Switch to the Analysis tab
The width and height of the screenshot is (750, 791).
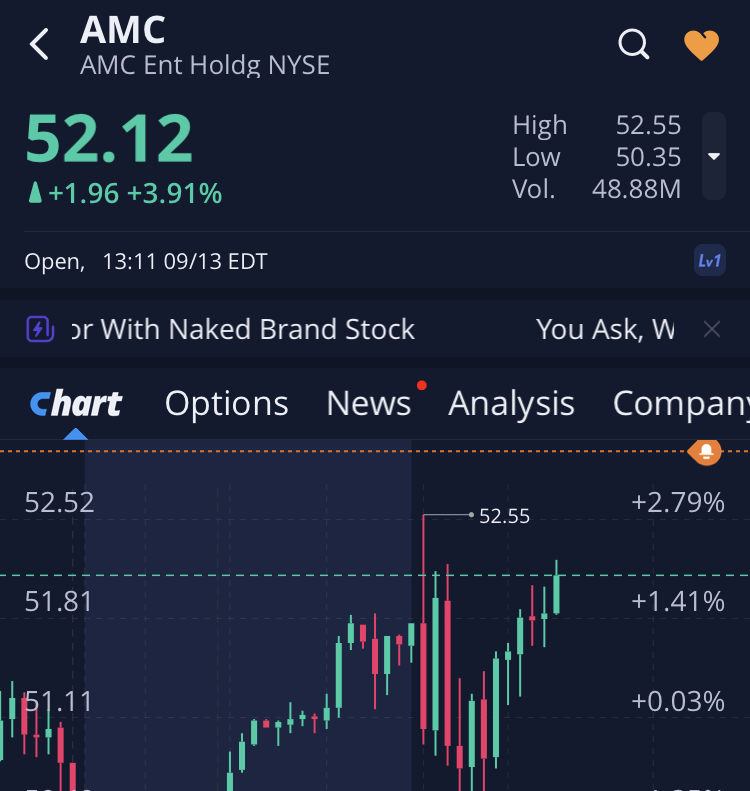coord(511,403)
